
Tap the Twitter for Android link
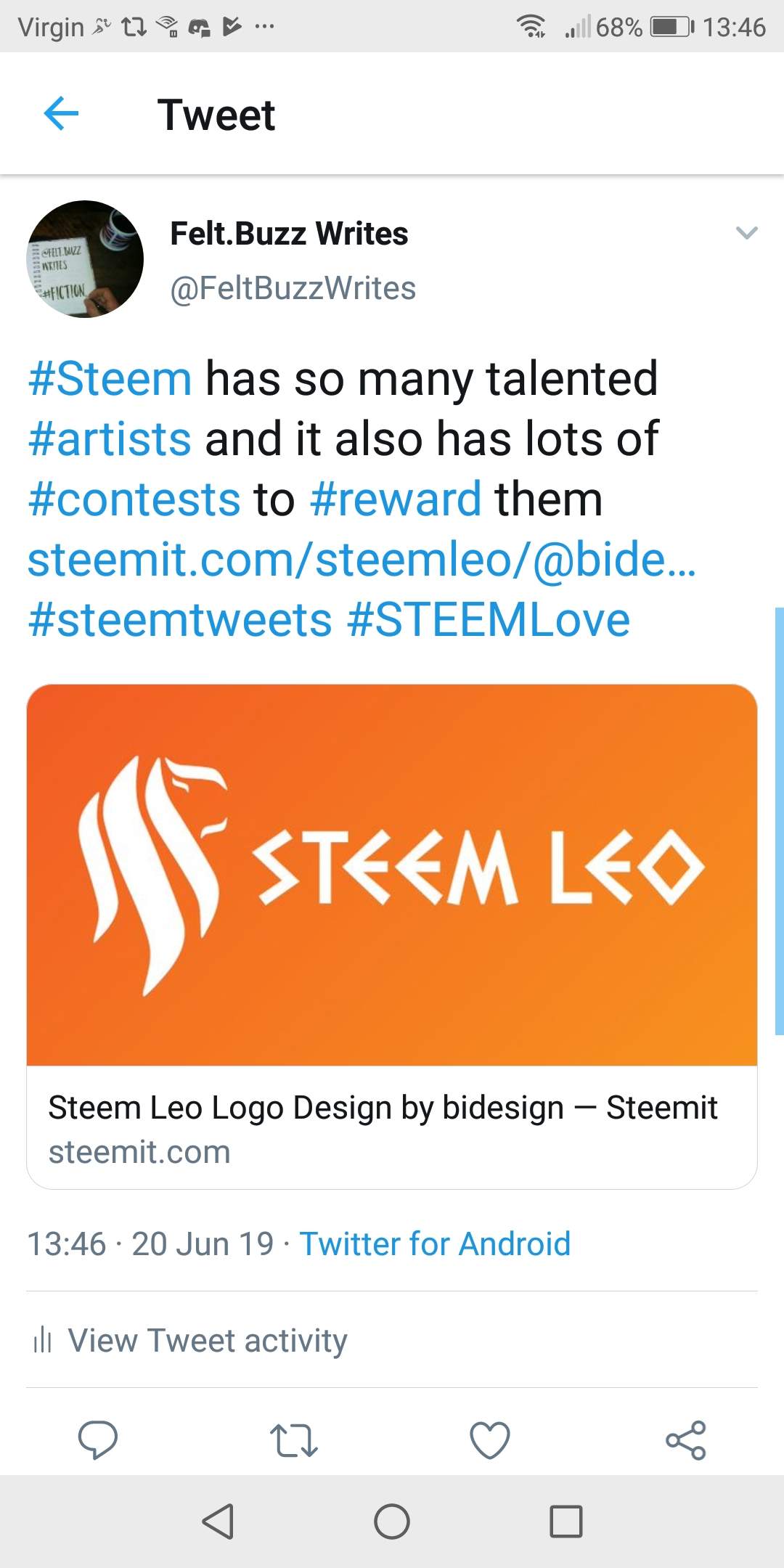(435, 1244)
